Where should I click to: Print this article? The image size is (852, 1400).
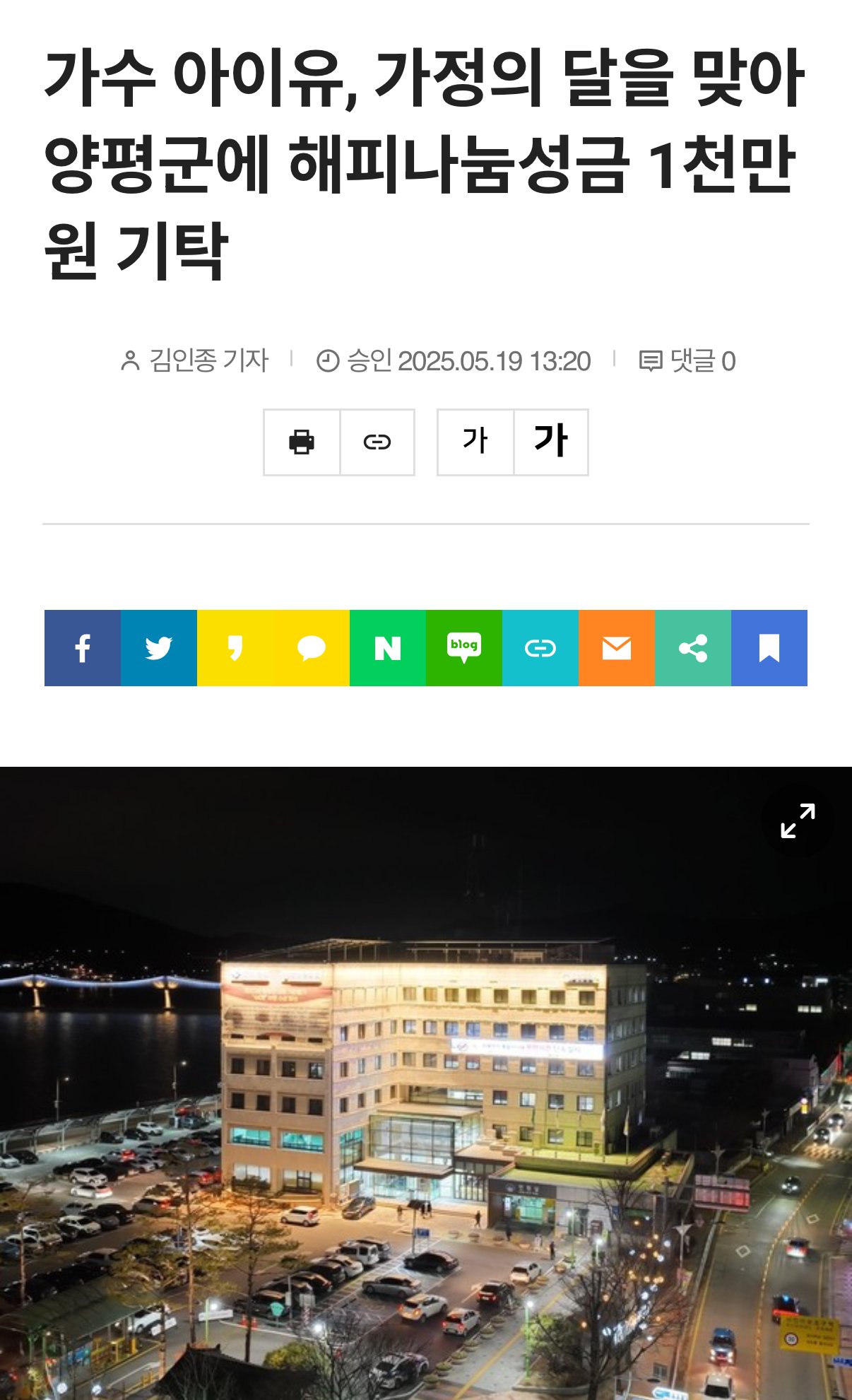(302, 442)
